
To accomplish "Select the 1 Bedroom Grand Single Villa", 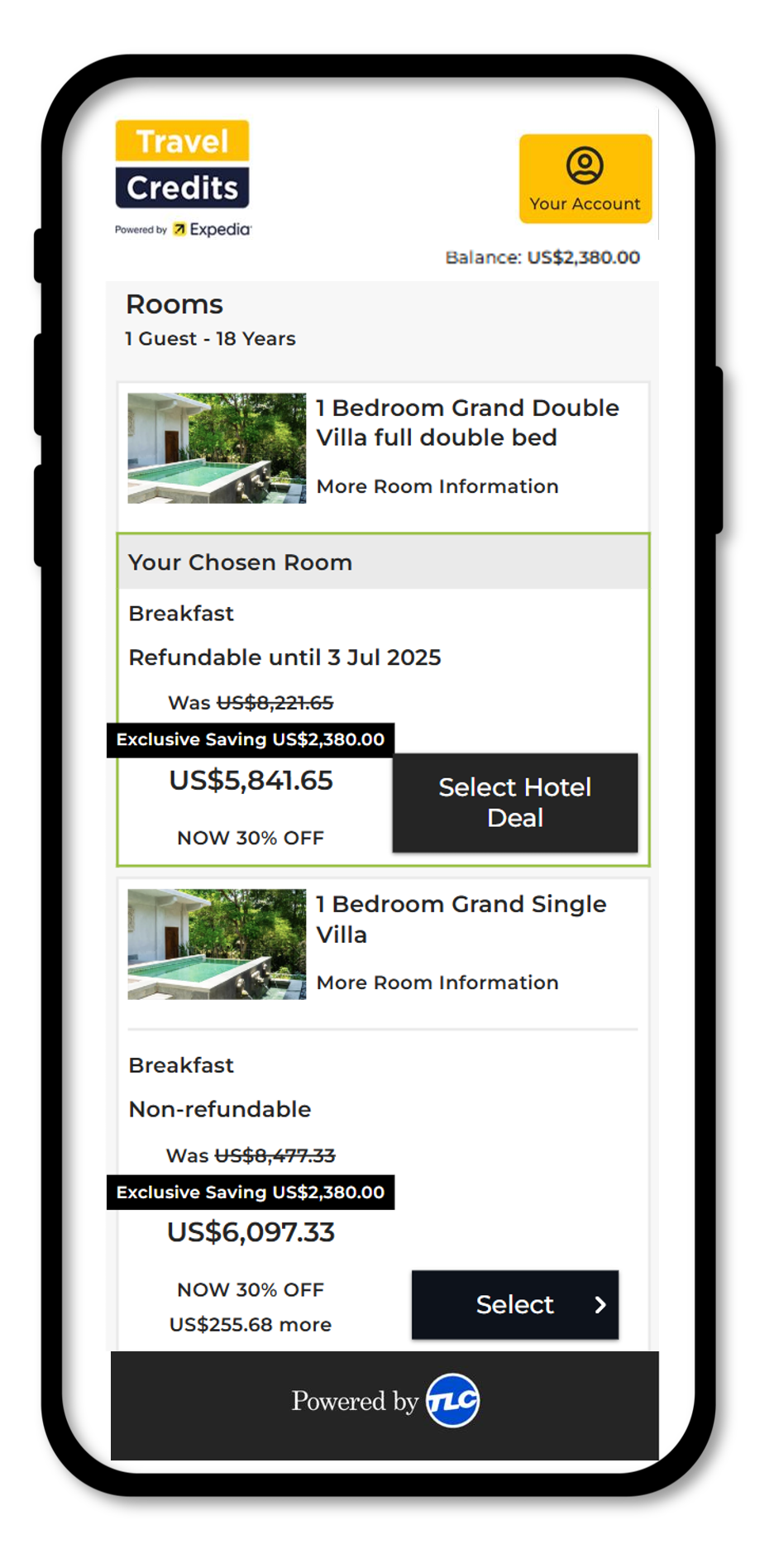I will [x=514, y=1304].
